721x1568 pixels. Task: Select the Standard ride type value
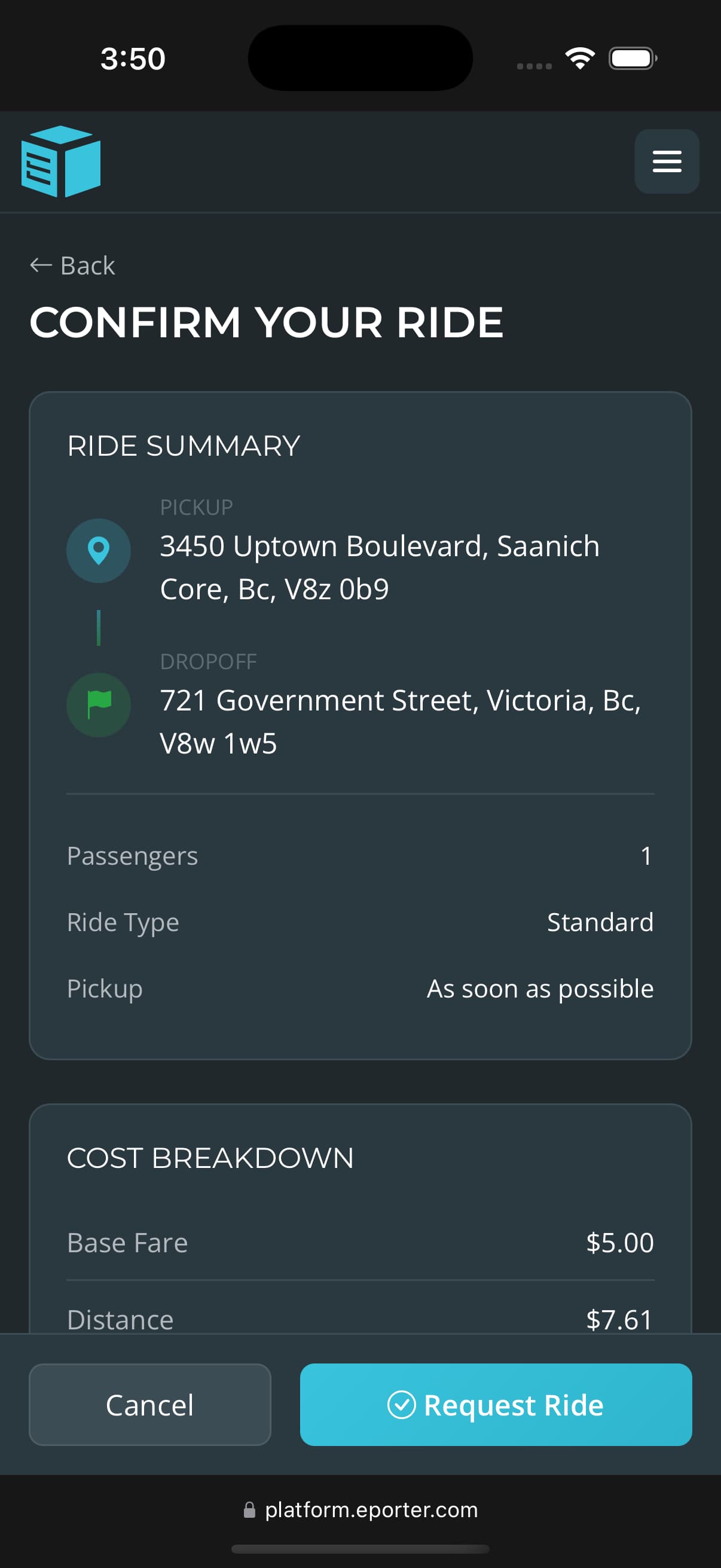tap(600, 922)
